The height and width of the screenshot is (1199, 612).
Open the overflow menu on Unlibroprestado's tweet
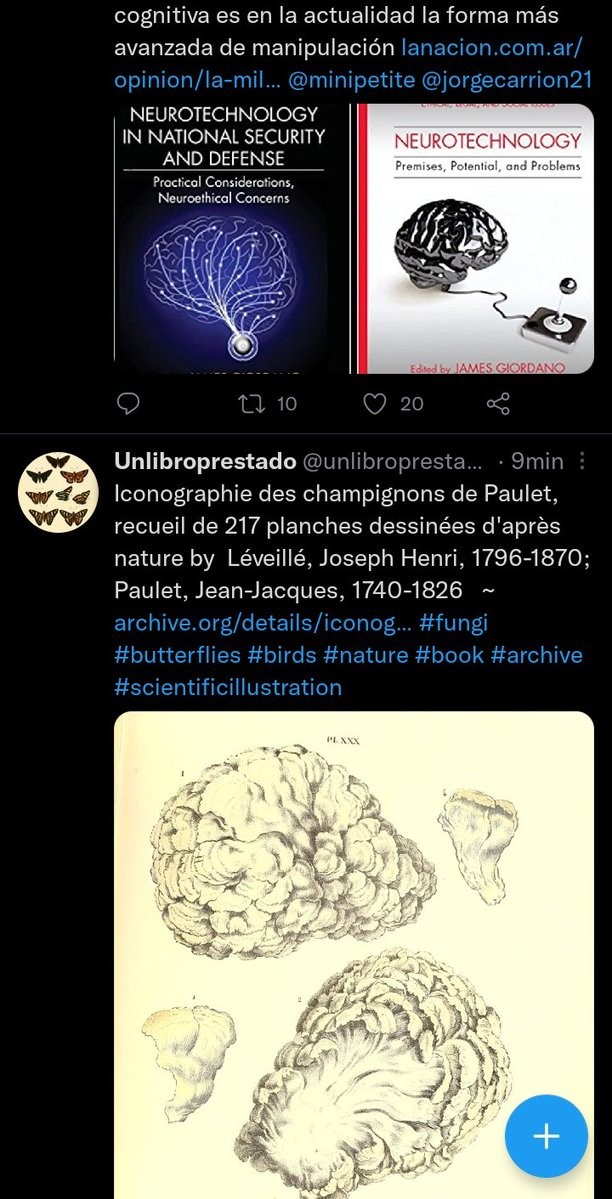584,461
